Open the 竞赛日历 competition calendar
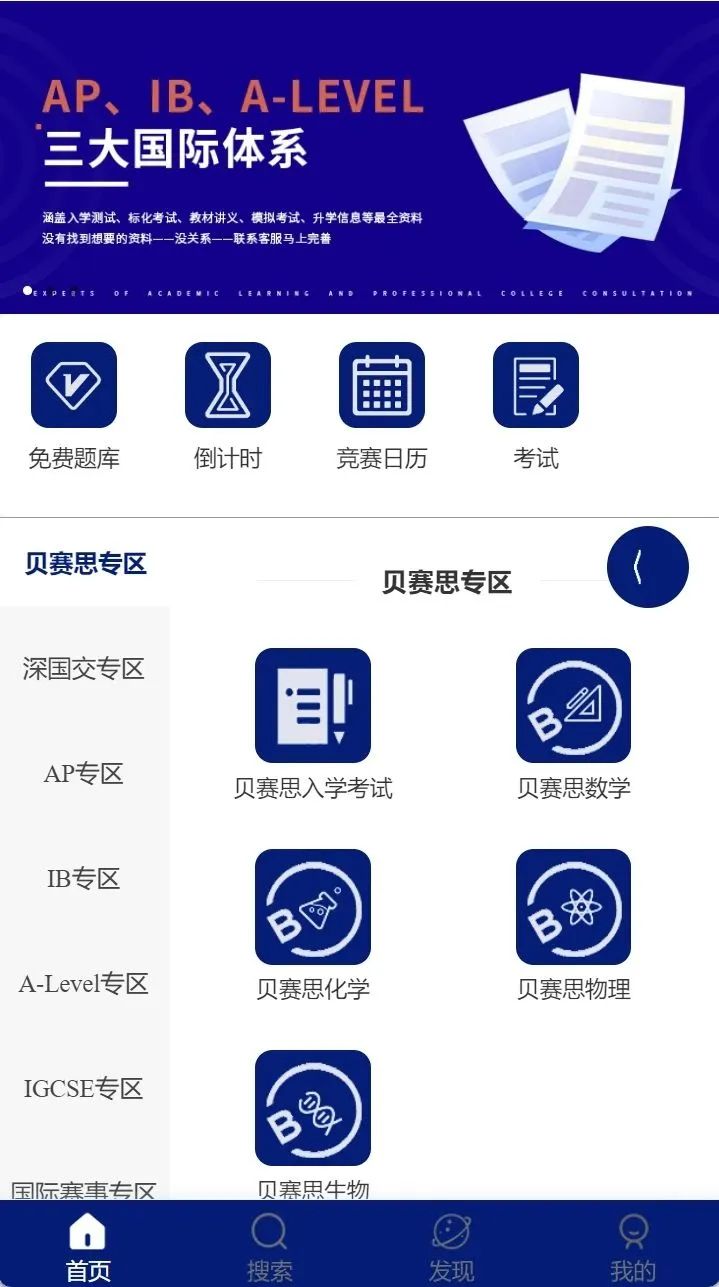 point(382,405)
